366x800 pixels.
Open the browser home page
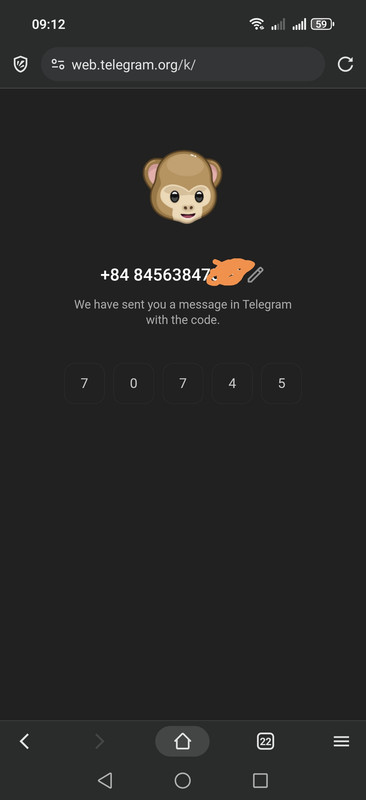pos(182,741)
